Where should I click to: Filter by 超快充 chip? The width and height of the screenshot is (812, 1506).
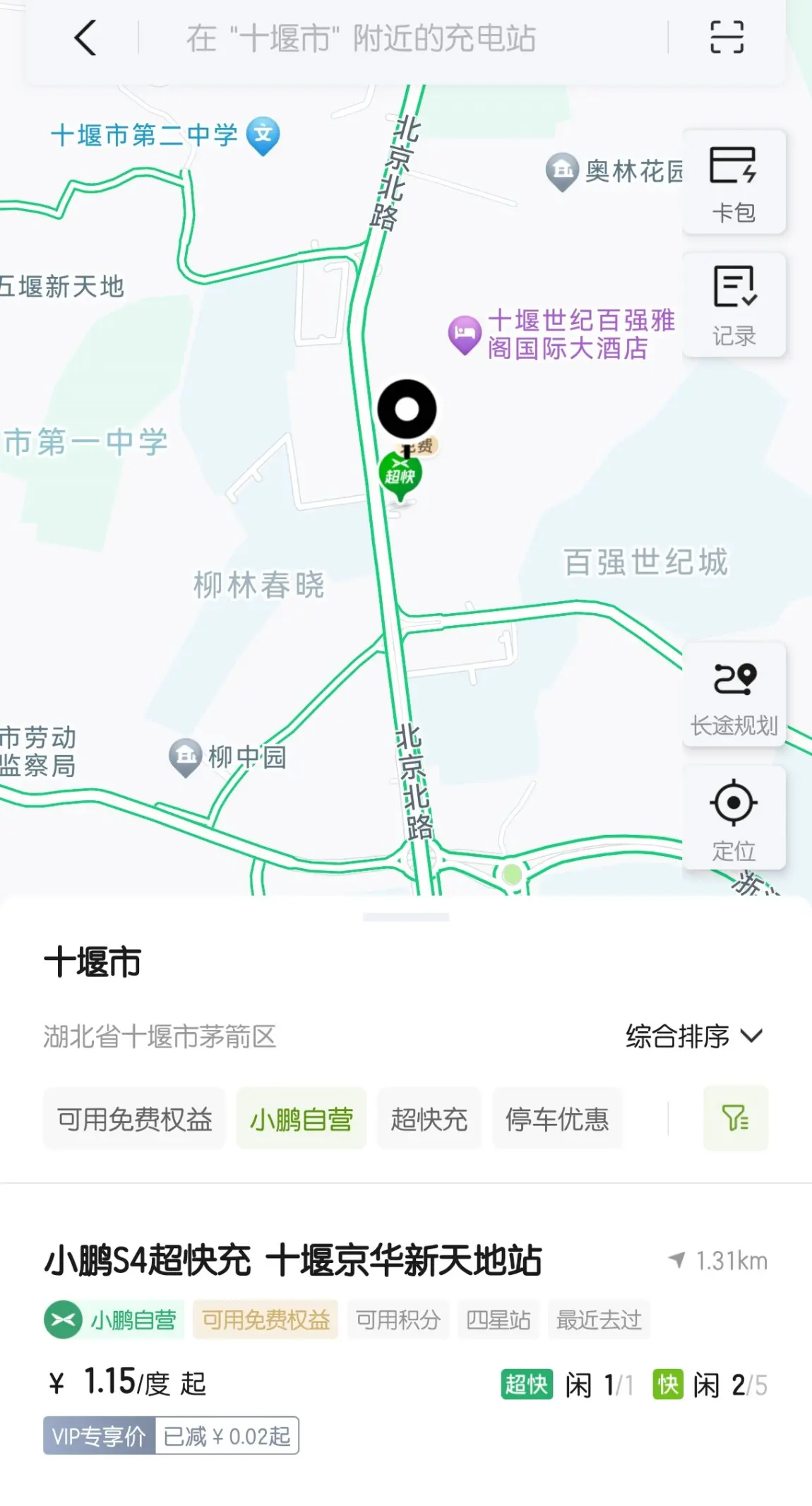click(x=429, y=1120)
